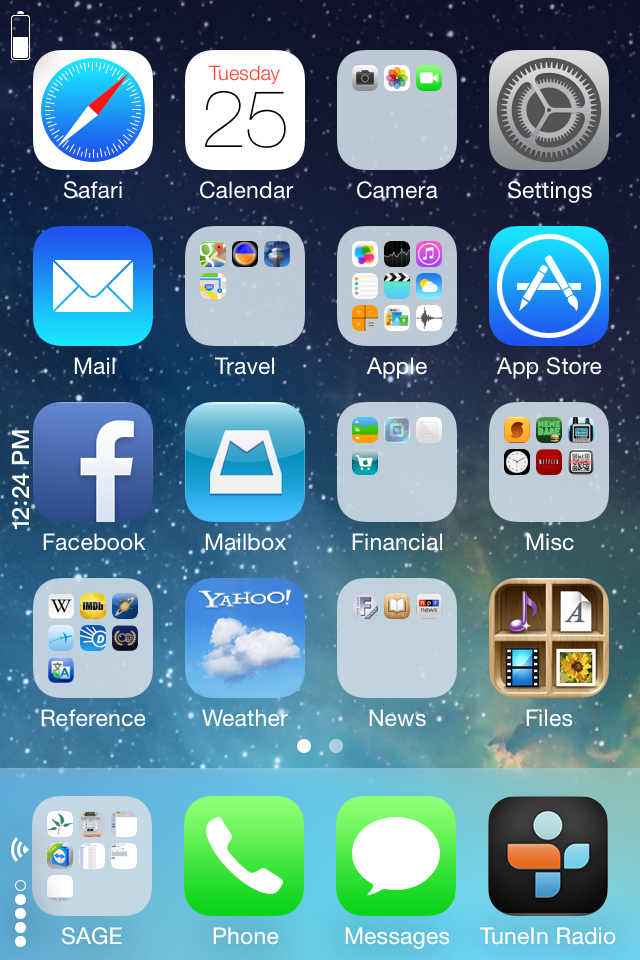Open Yahoo Weather app
Screen dimensions: 640x960
[244, 638]
